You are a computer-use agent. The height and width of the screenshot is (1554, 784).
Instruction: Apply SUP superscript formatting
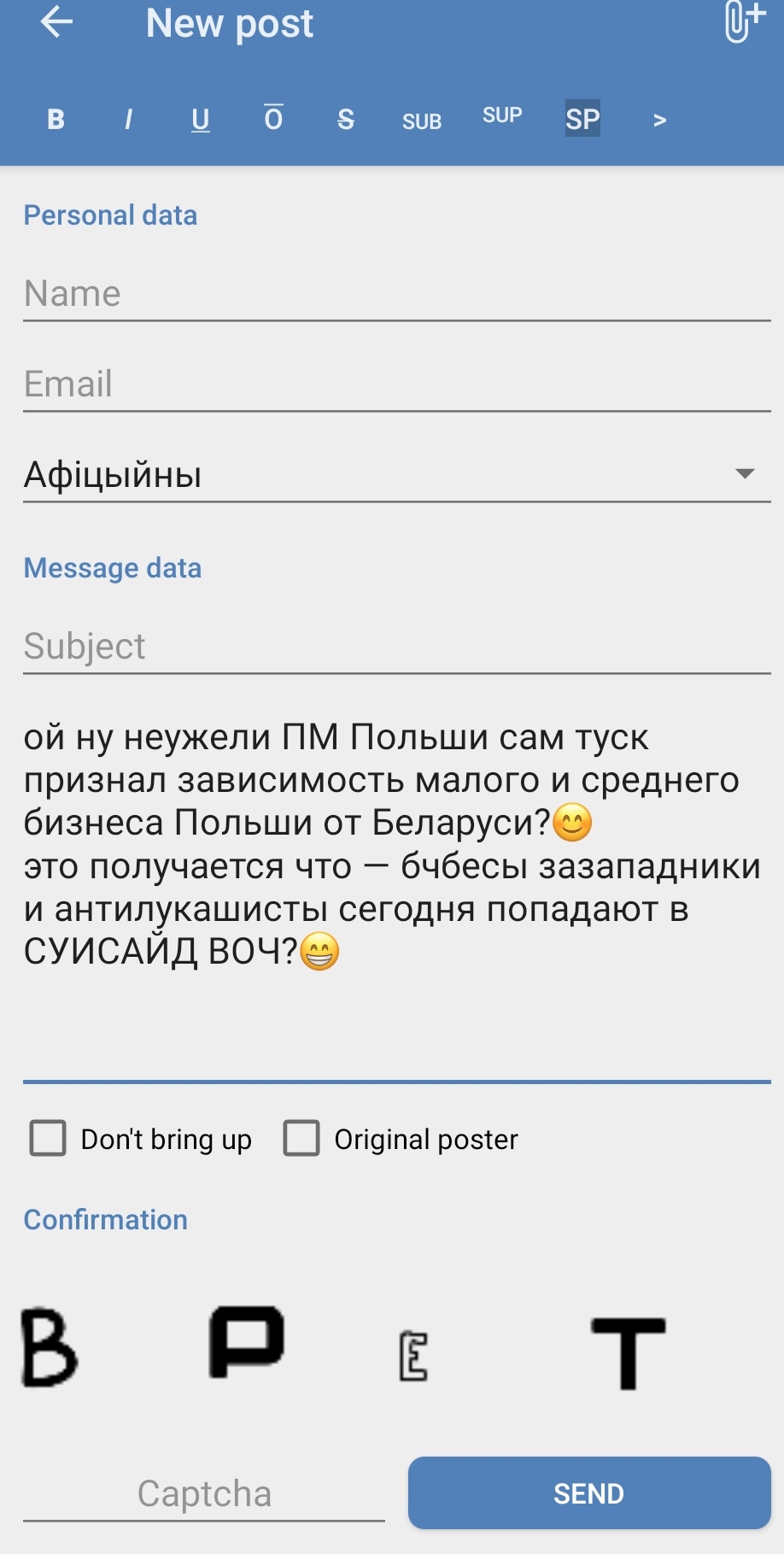pos(502,116)
